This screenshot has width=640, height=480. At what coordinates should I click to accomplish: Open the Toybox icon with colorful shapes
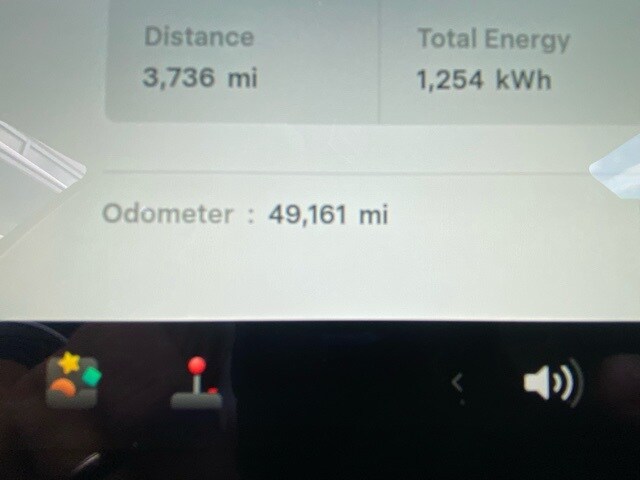click(x=73, y=381)
